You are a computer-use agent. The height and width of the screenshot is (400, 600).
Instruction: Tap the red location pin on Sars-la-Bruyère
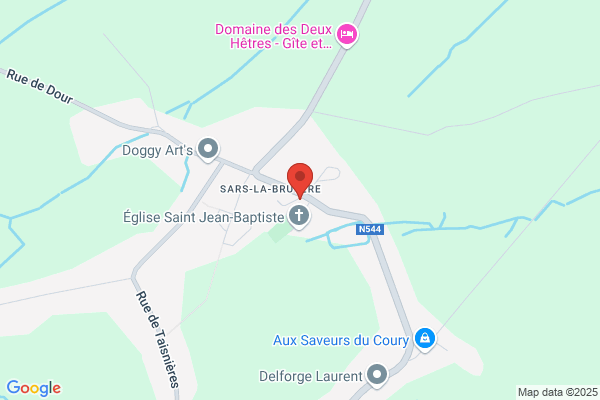click(x=300, y=180)
